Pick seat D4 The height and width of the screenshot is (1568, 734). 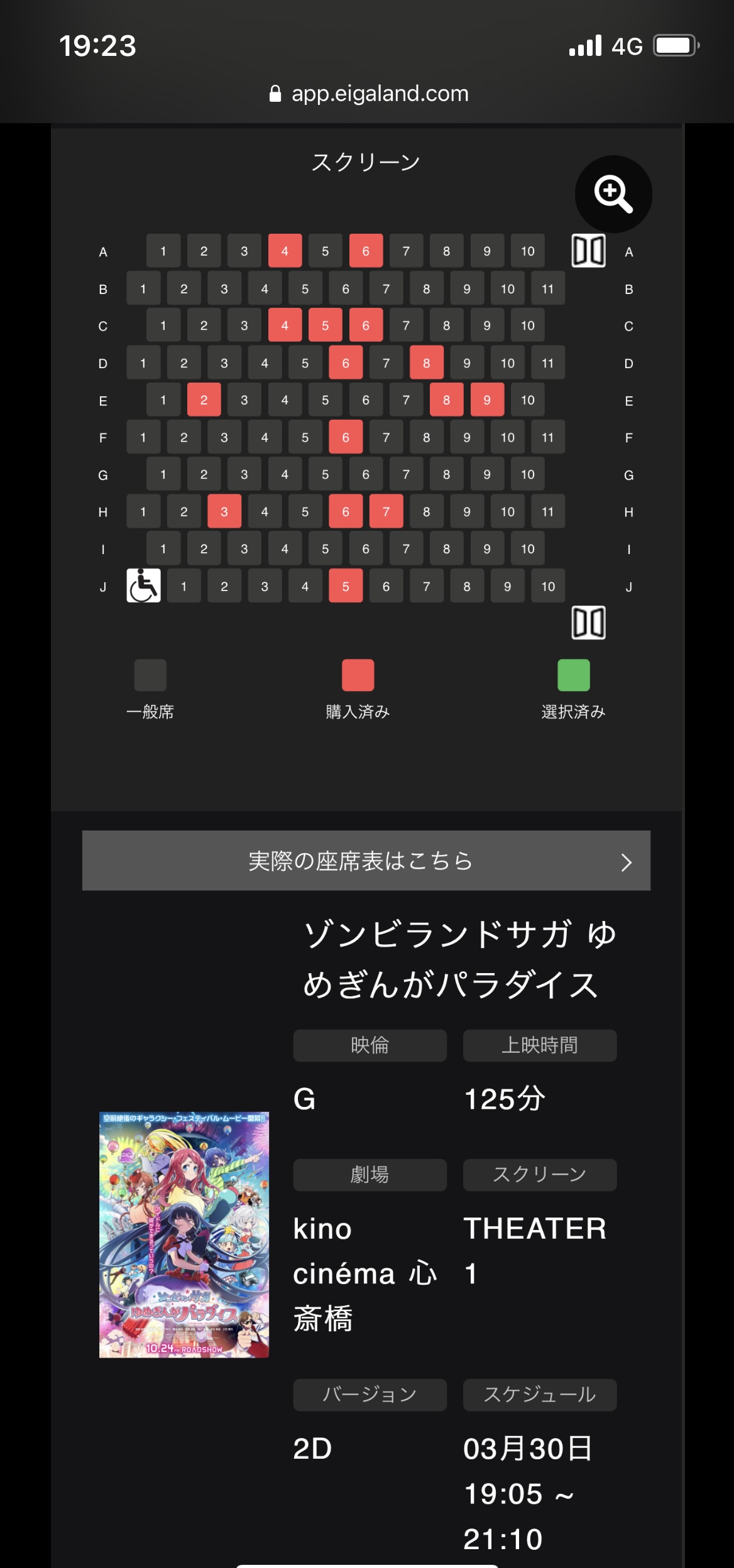[265, 363]
